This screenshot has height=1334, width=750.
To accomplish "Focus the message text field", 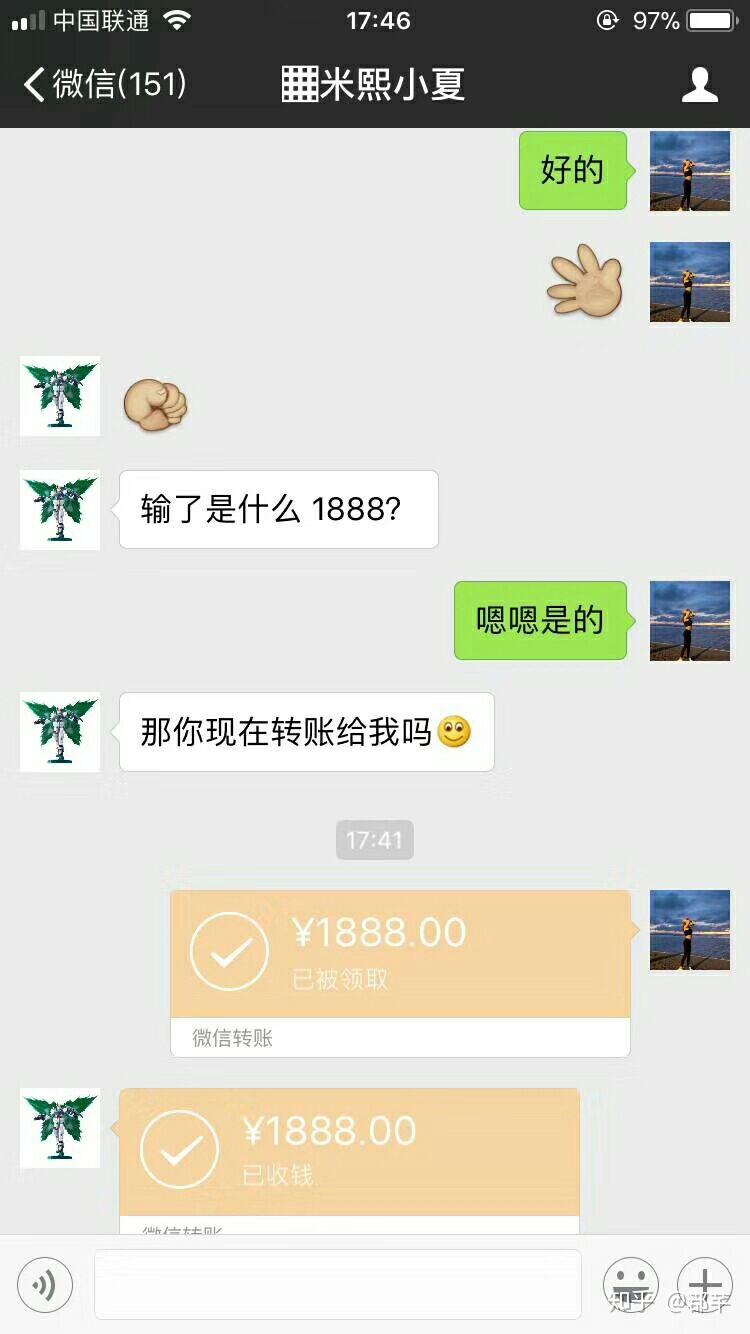I will point(337,1284).
